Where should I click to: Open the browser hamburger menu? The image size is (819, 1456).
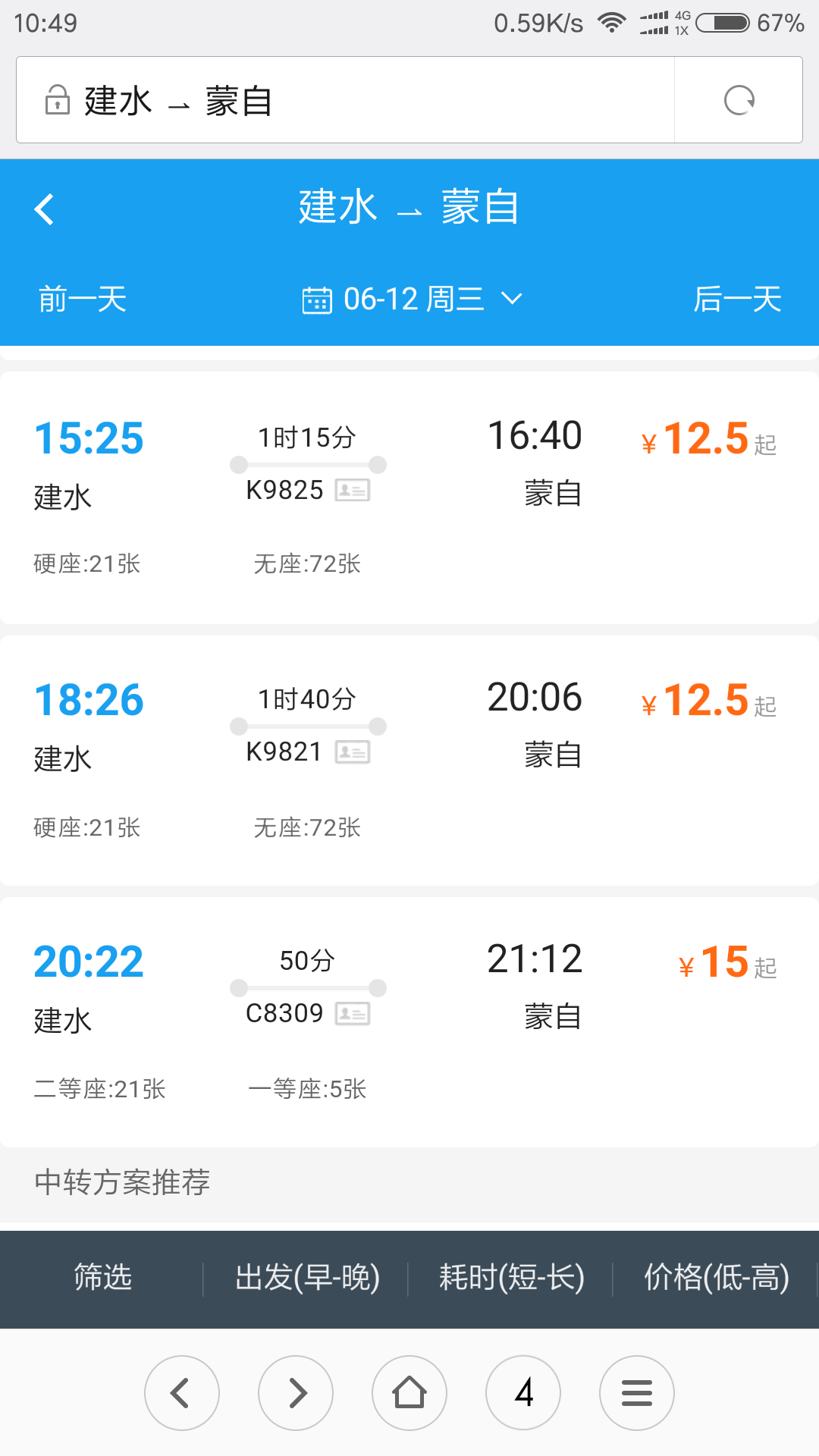click(x=637, y=1392)
